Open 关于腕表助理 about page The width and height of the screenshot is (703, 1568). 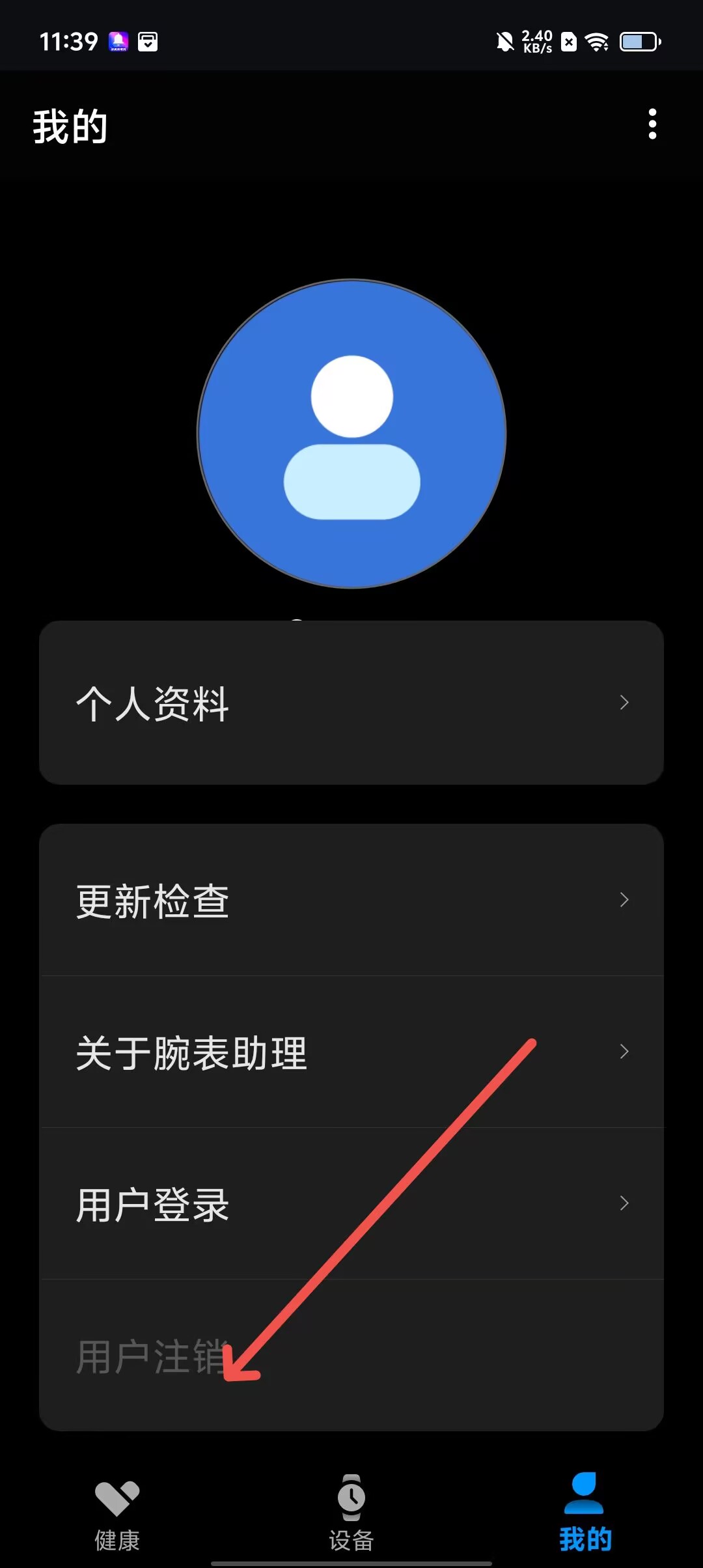351,1052
